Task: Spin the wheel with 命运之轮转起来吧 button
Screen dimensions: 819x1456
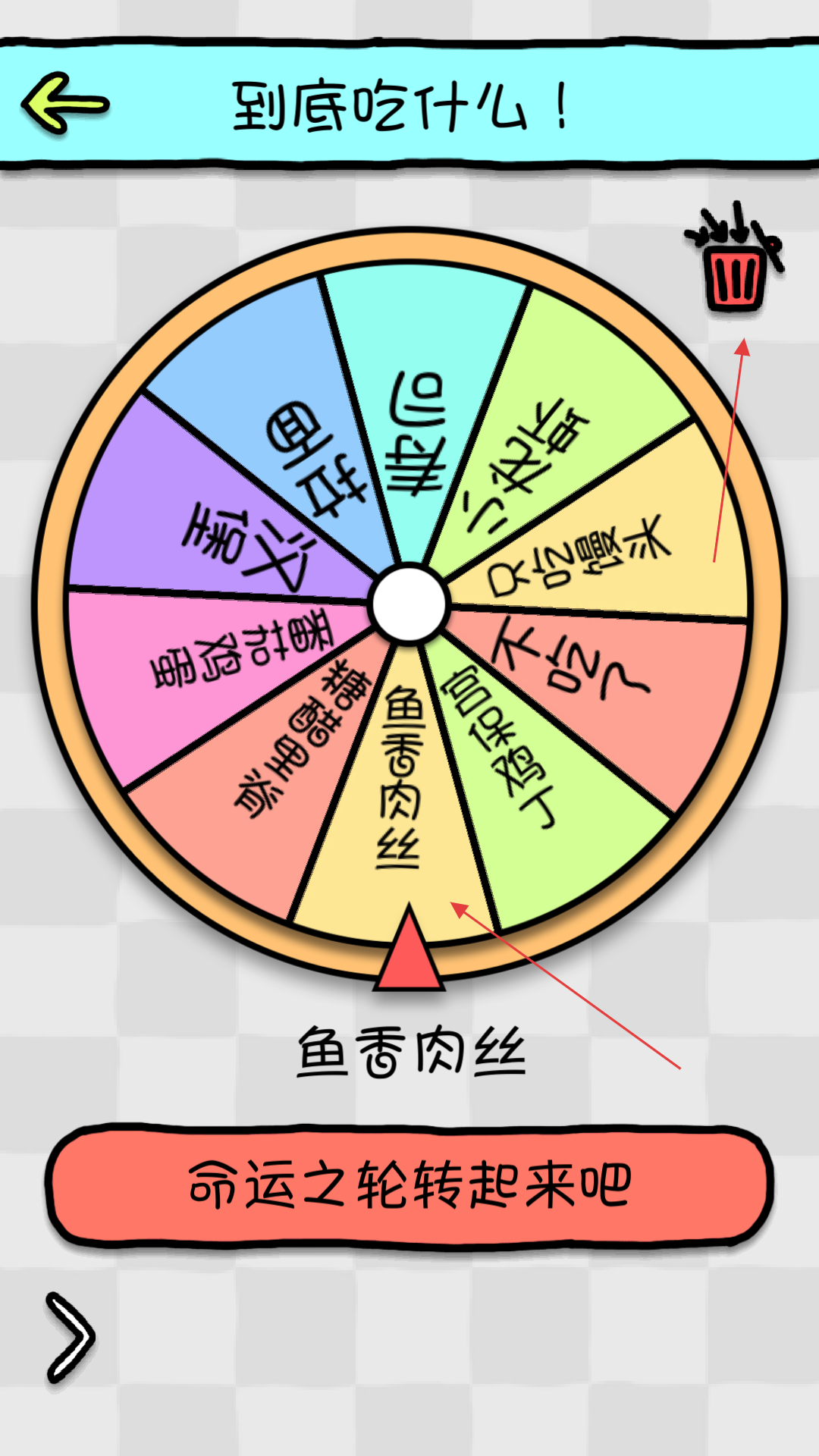Action: [x=409, y=1185]
